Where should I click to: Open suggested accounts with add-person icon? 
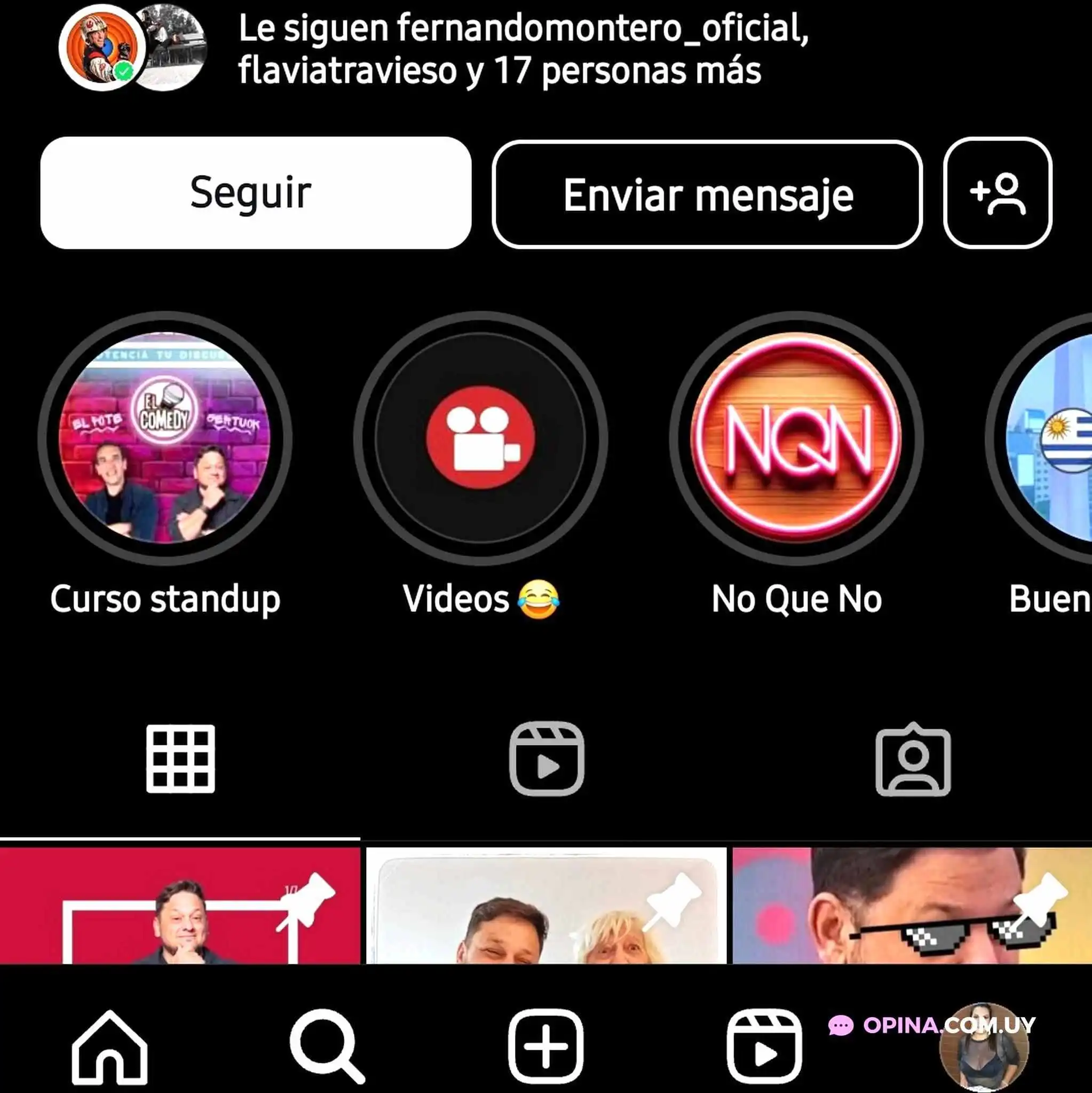click(997, 193)
